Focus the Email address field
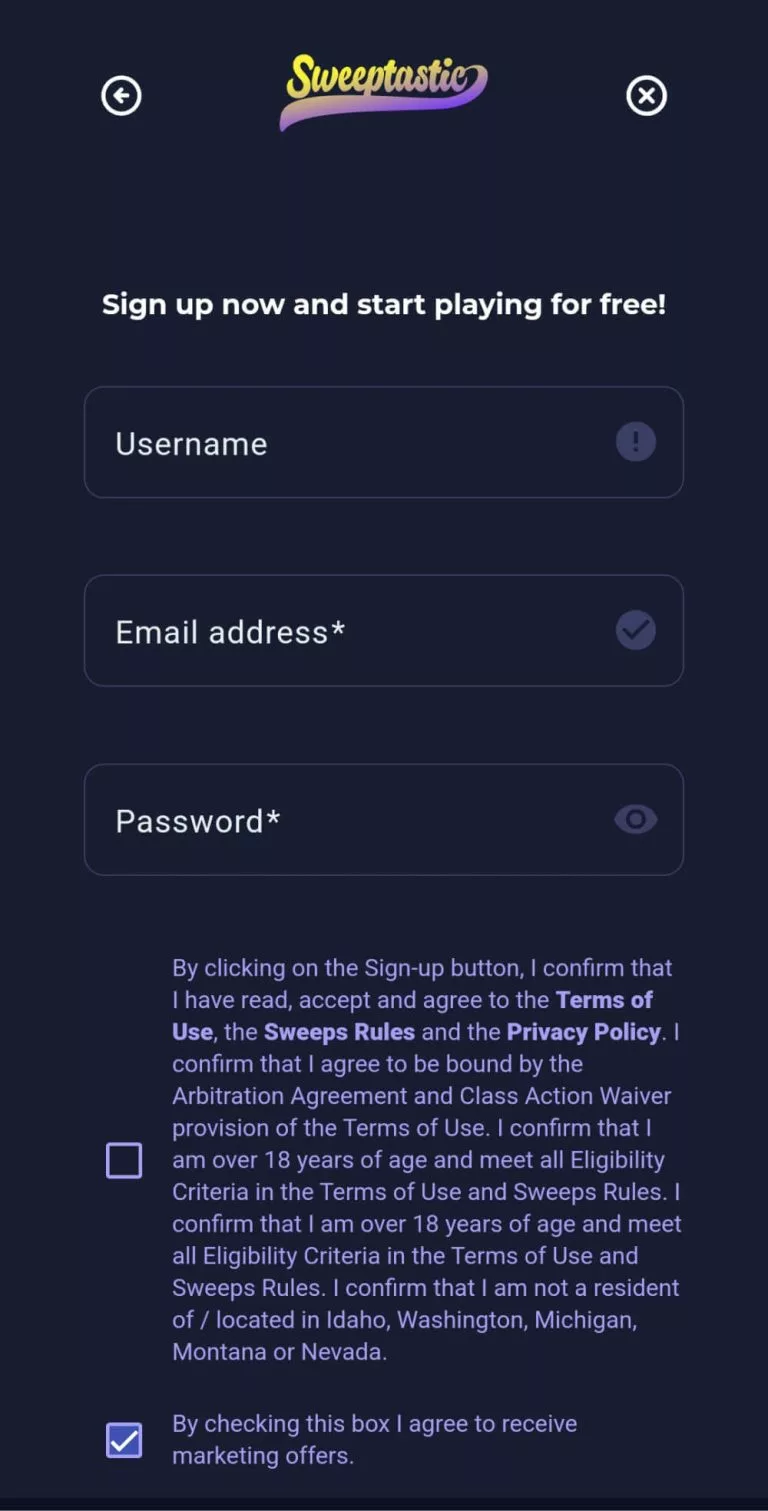The height and width of the screenshot is (1511, 768). (x=384, y=631)
